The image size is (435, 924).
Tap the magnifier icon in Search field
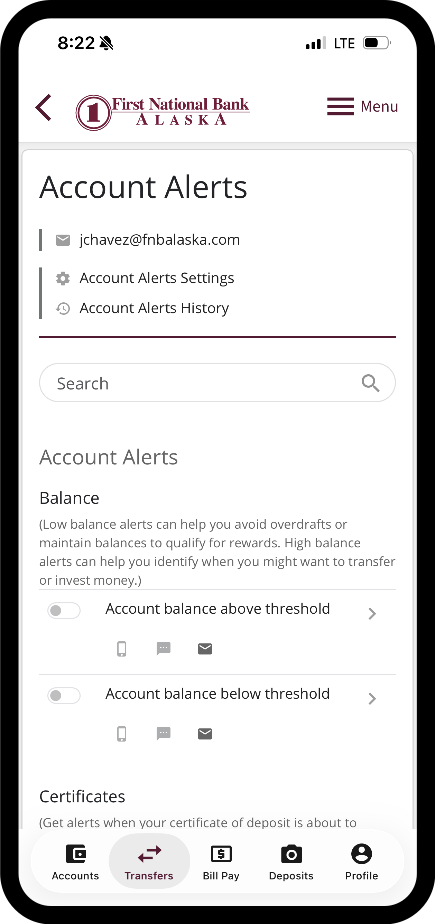(x=370, y=383)
